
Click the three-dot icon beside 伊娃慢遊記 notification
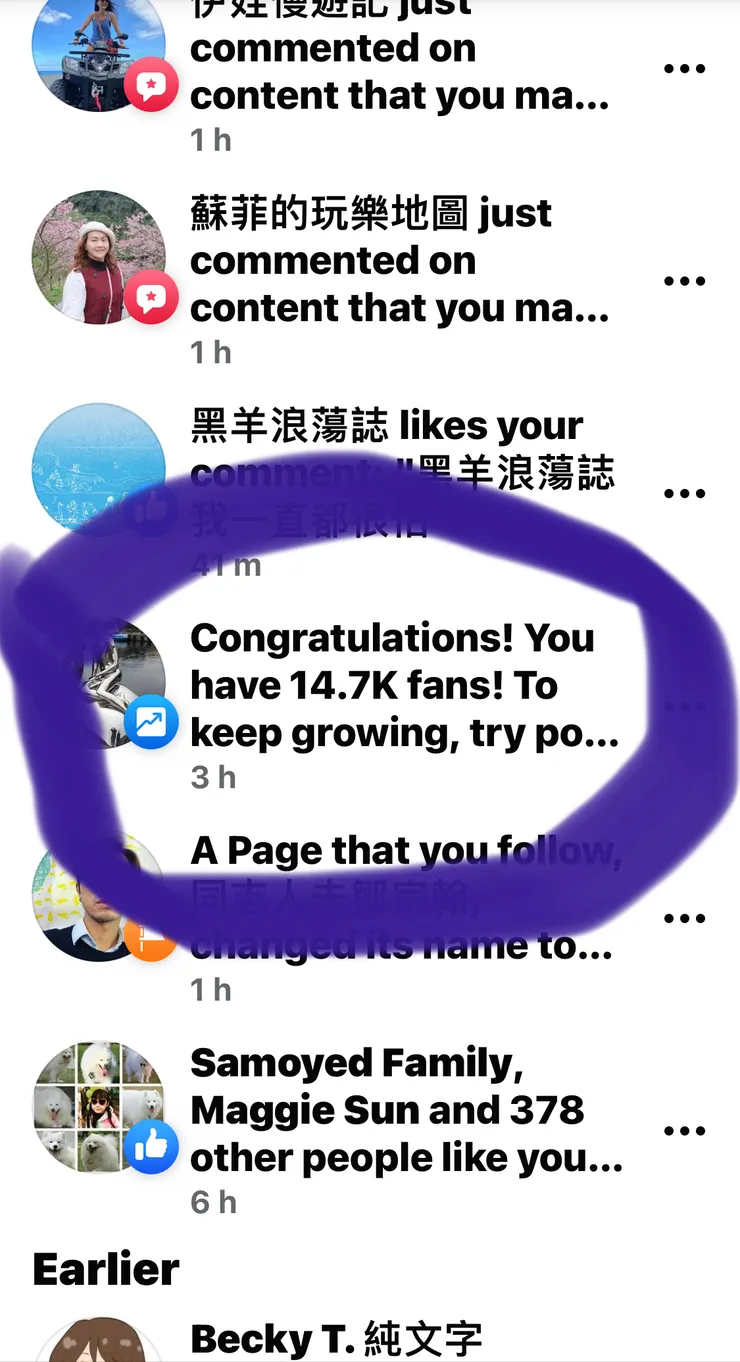[684, 68]
